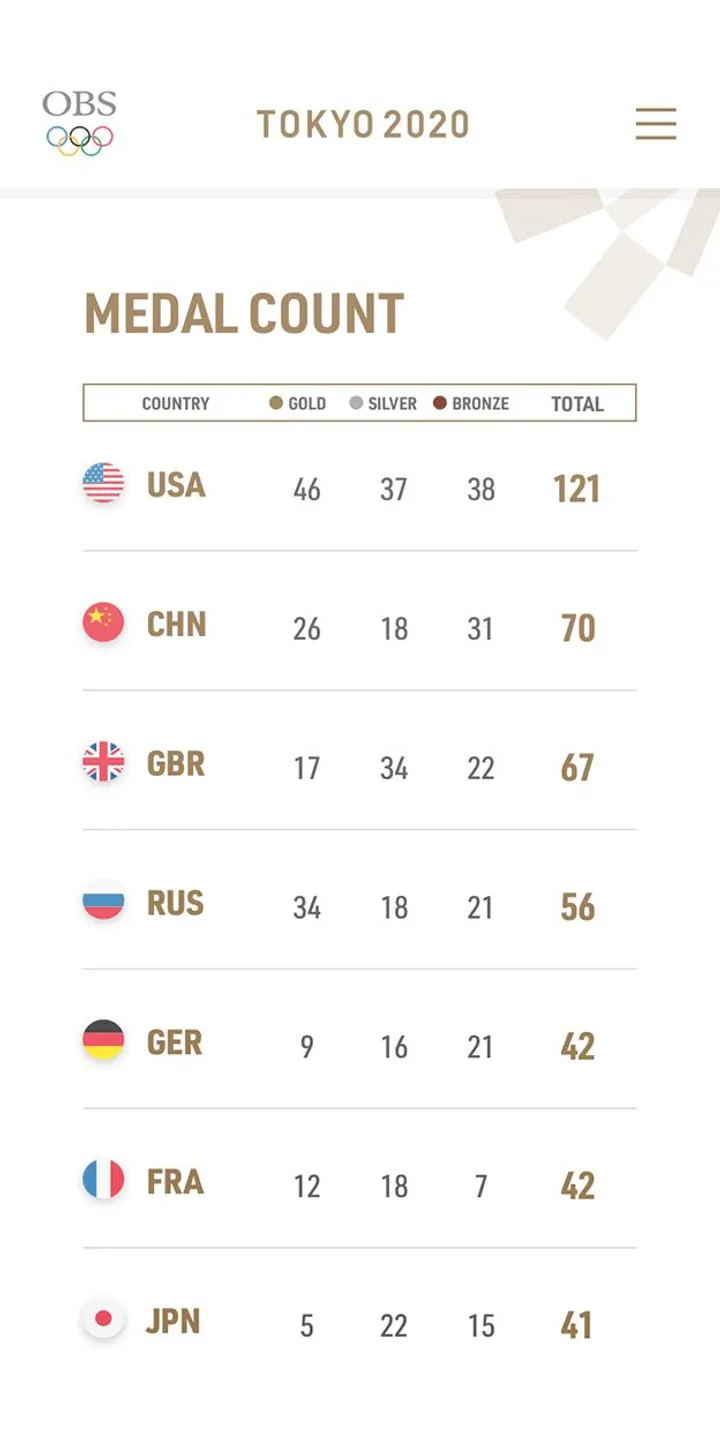Click the JPN country code link

[x=173, y=1318]
